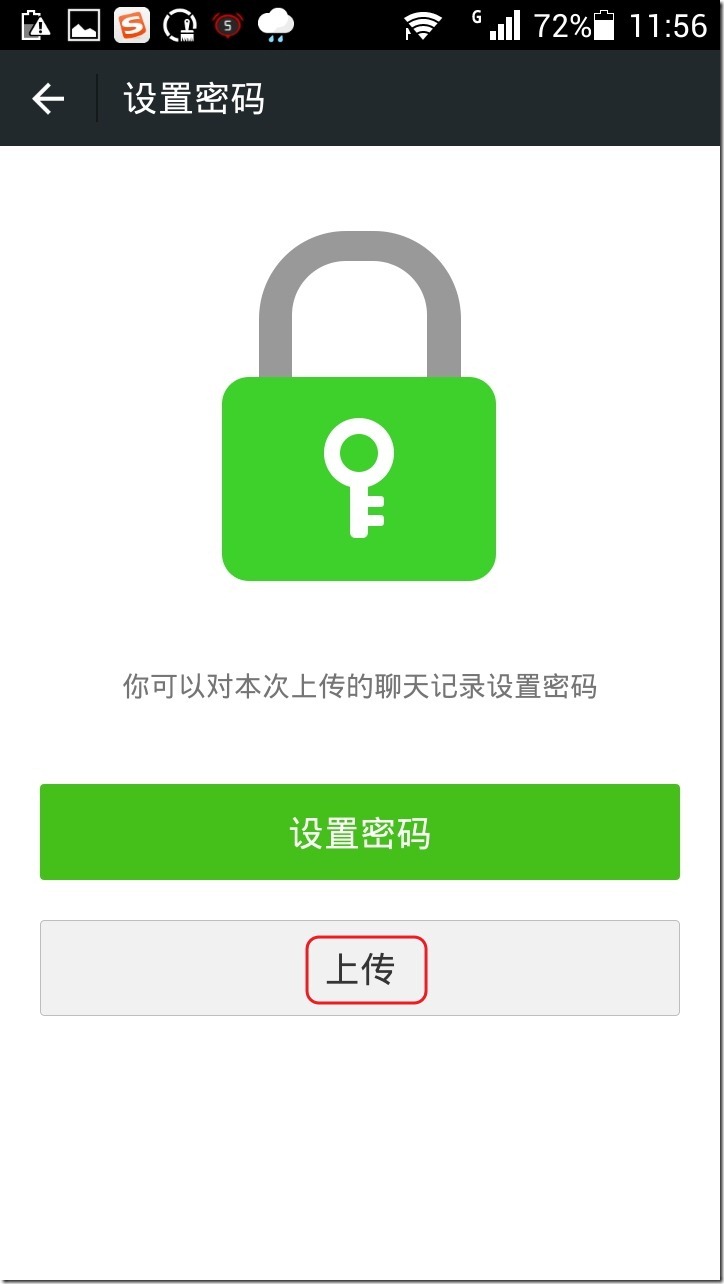Tap the 上传 button to upload
724x1284 pixels.
pyautogui.click(x=360, y=968)
